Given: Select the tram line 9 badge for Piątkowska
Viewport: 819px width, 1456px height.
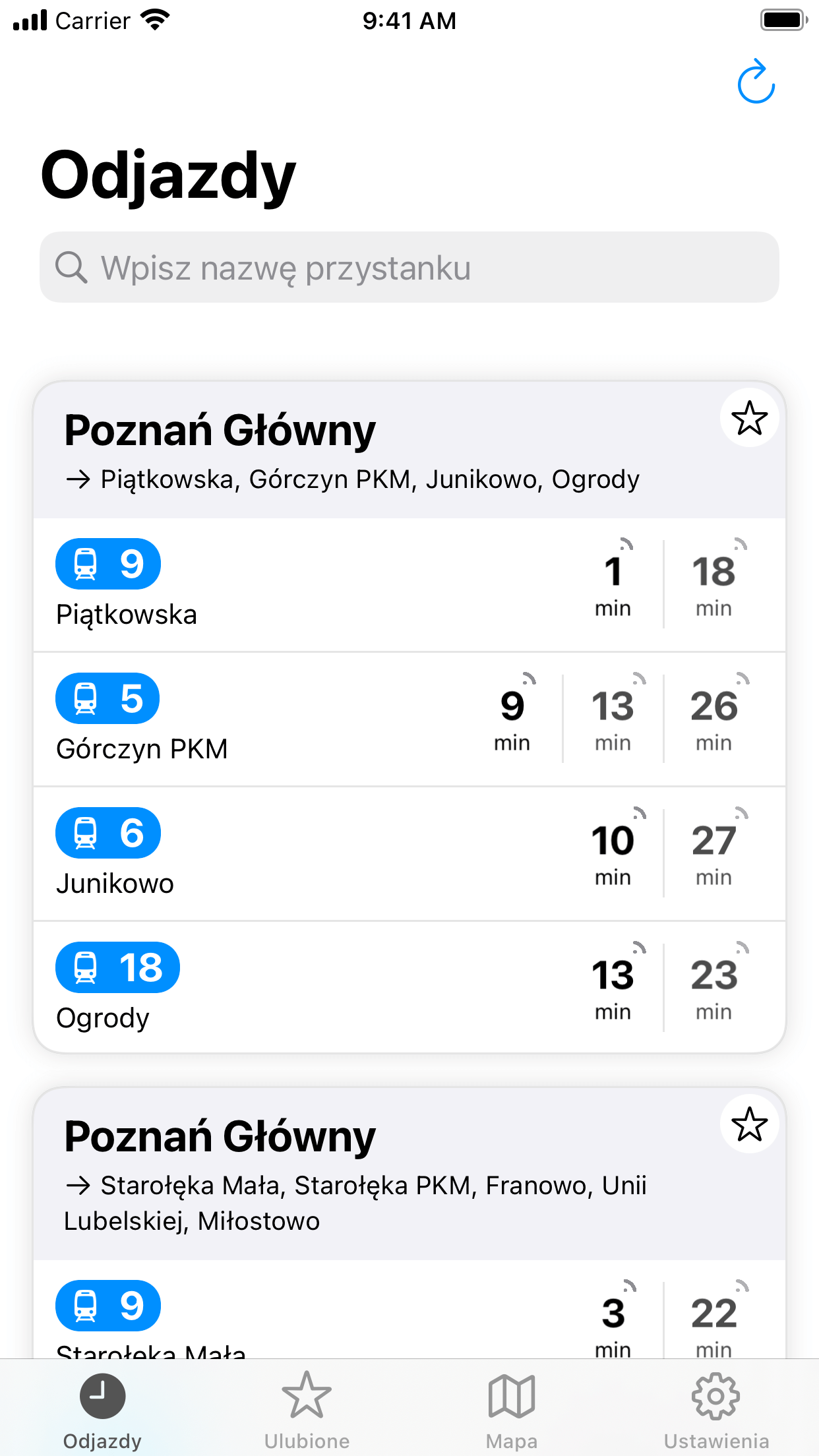Looking at the screenshot, I should tap(107, 563).
